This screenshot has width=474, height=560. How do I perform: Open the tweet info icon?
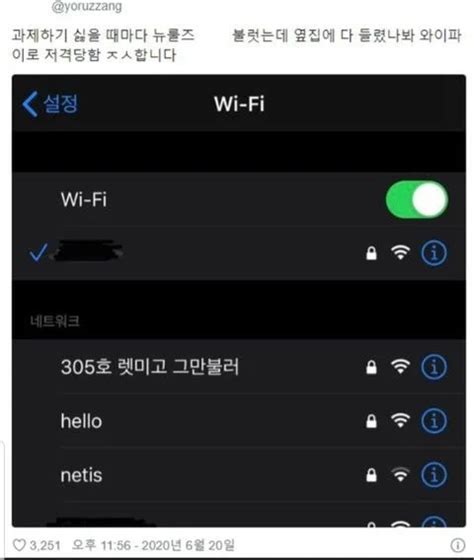458,545
